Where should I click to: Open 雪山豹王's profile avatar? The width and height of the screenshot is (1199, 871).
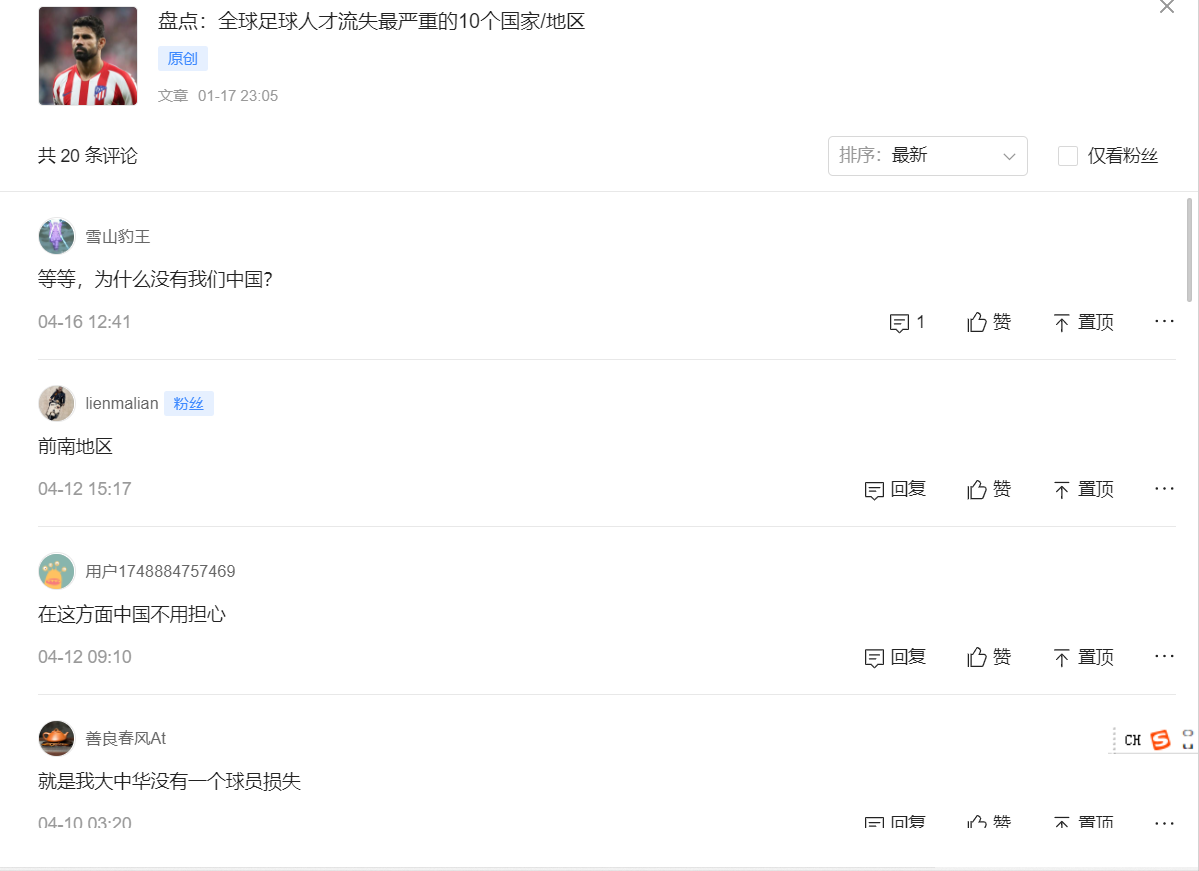pos(57,237)
